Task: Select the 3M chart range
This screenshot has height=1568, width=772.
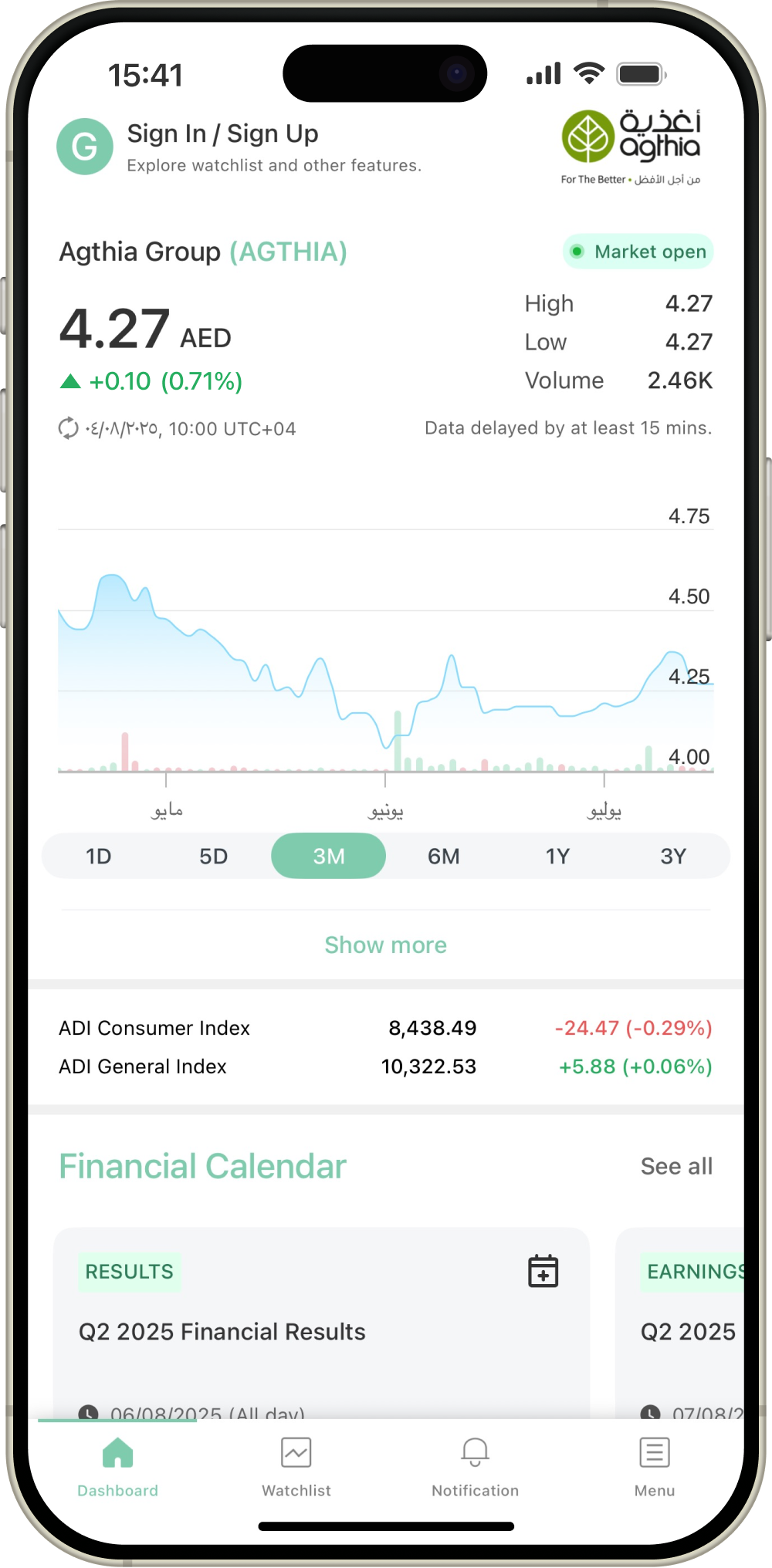Action: 328,856
